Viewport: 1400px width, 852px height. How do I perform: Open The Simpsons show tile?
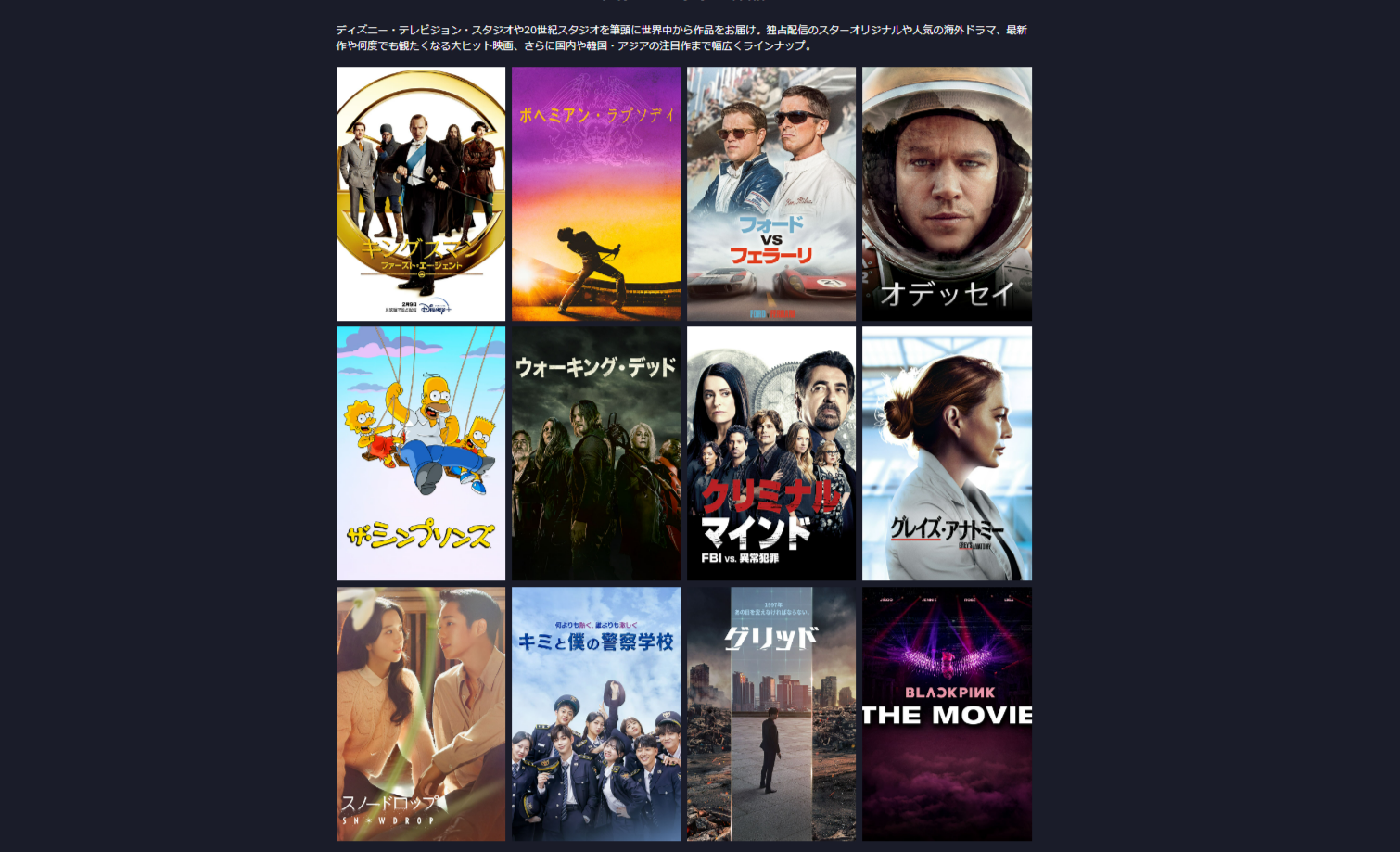click(421, 453)
